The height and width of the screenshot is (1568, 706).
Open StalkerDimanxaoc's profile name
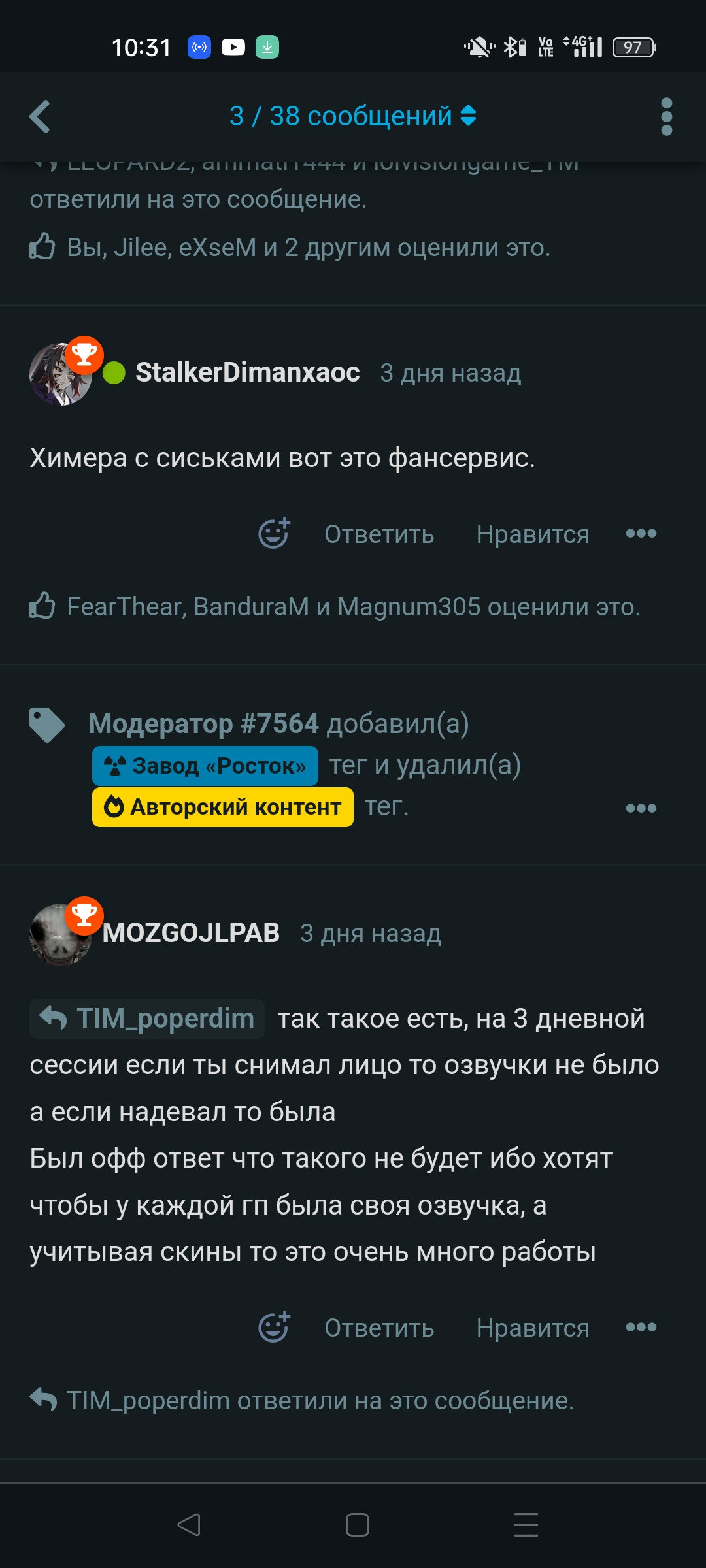tap(247, 372)
